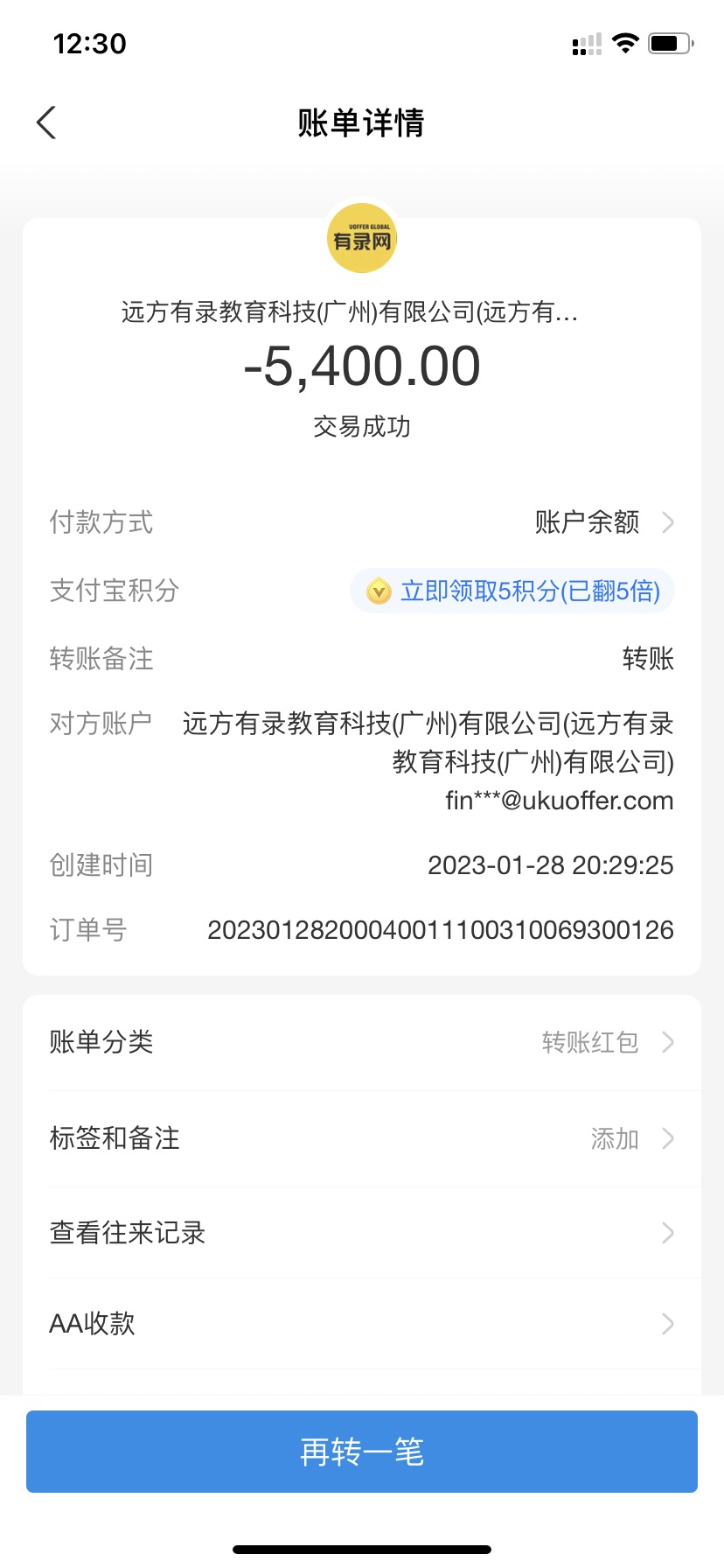The image size is (724, 1568).
Task: Start an AA收款 split request
Action: pos(362,1324)
